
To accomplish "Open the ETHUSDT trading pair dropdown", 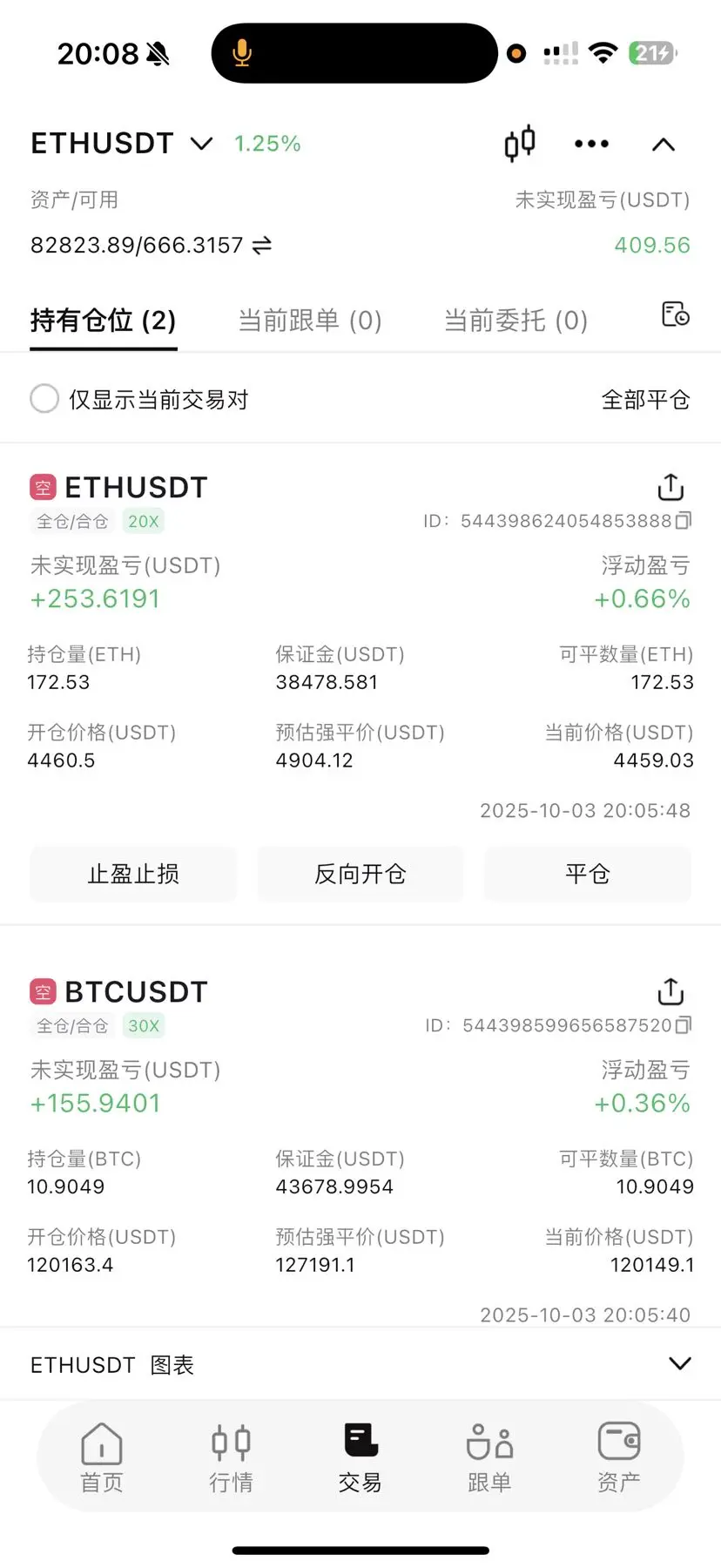I will click(122, 144).
